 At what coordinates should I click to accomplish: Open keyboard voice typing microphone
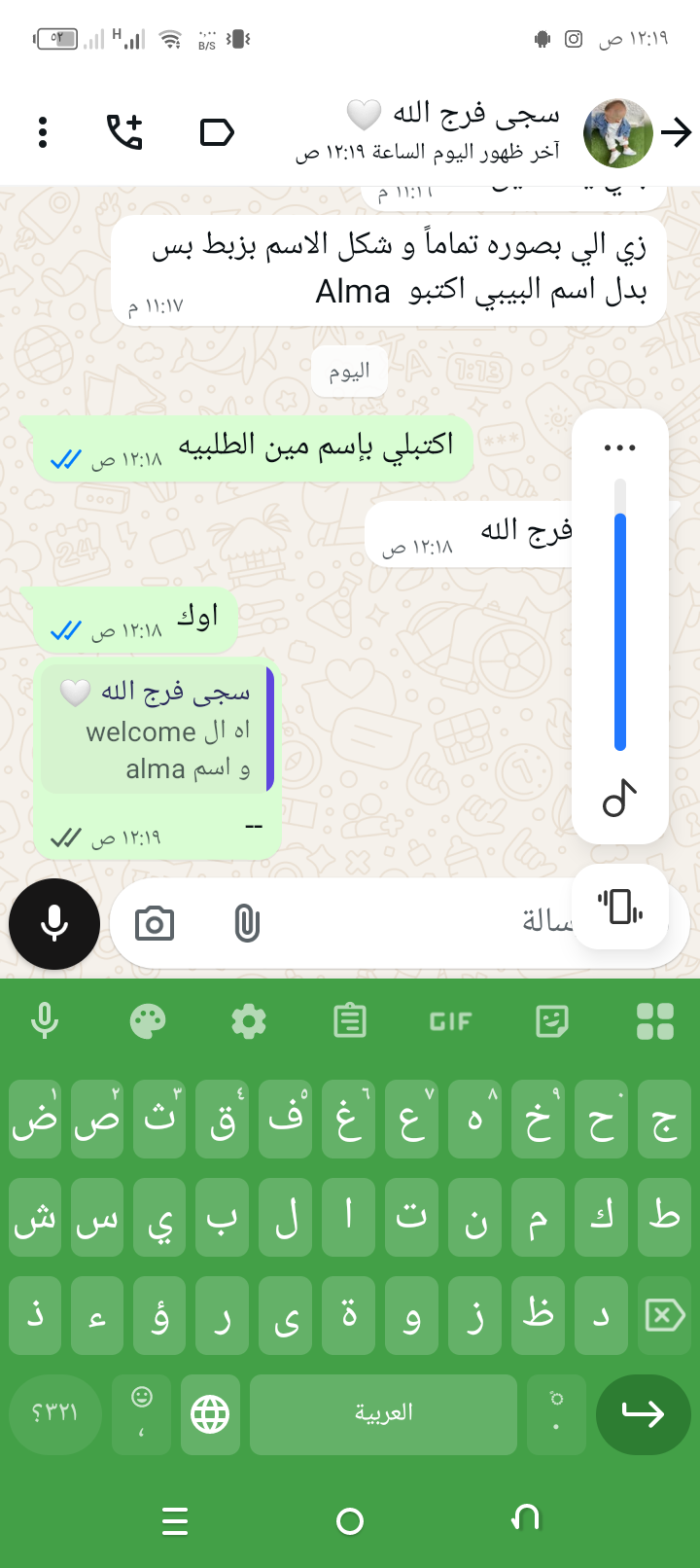point(45,1021)
